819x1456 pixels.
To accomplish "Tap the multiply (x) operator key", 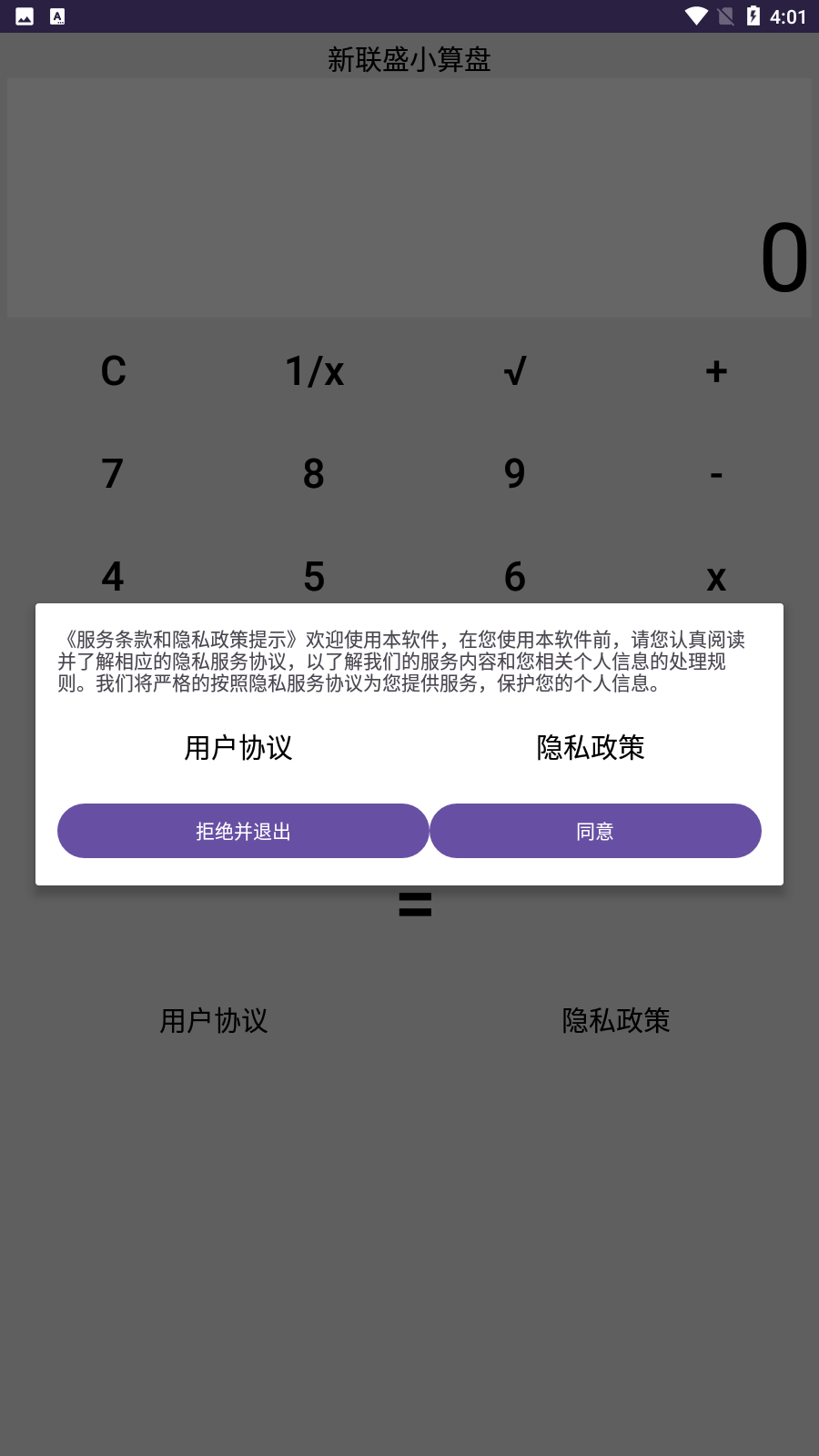I will [715, 577].
